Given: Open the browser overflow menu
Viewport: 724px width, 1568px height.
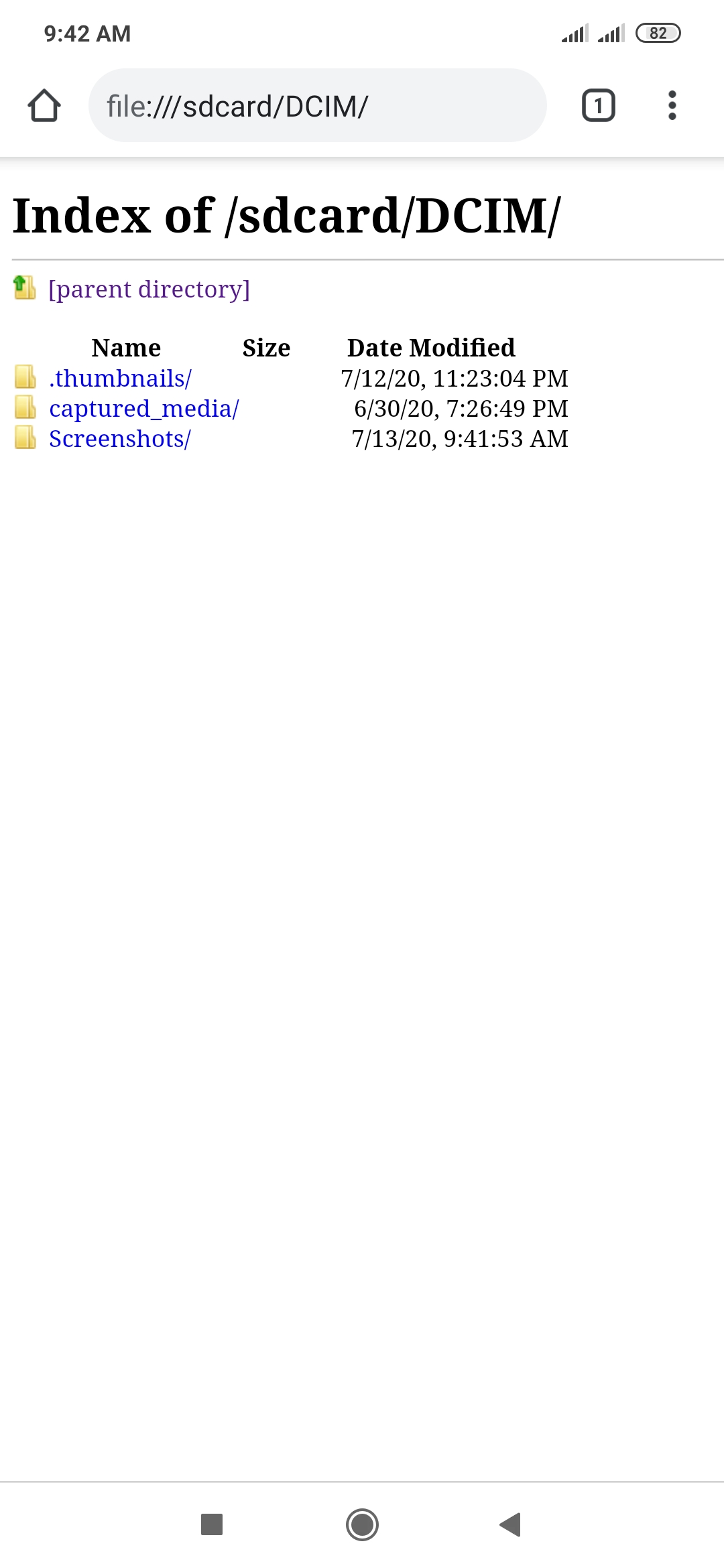Looking at the screenshot, I should (x=672, y=106).
